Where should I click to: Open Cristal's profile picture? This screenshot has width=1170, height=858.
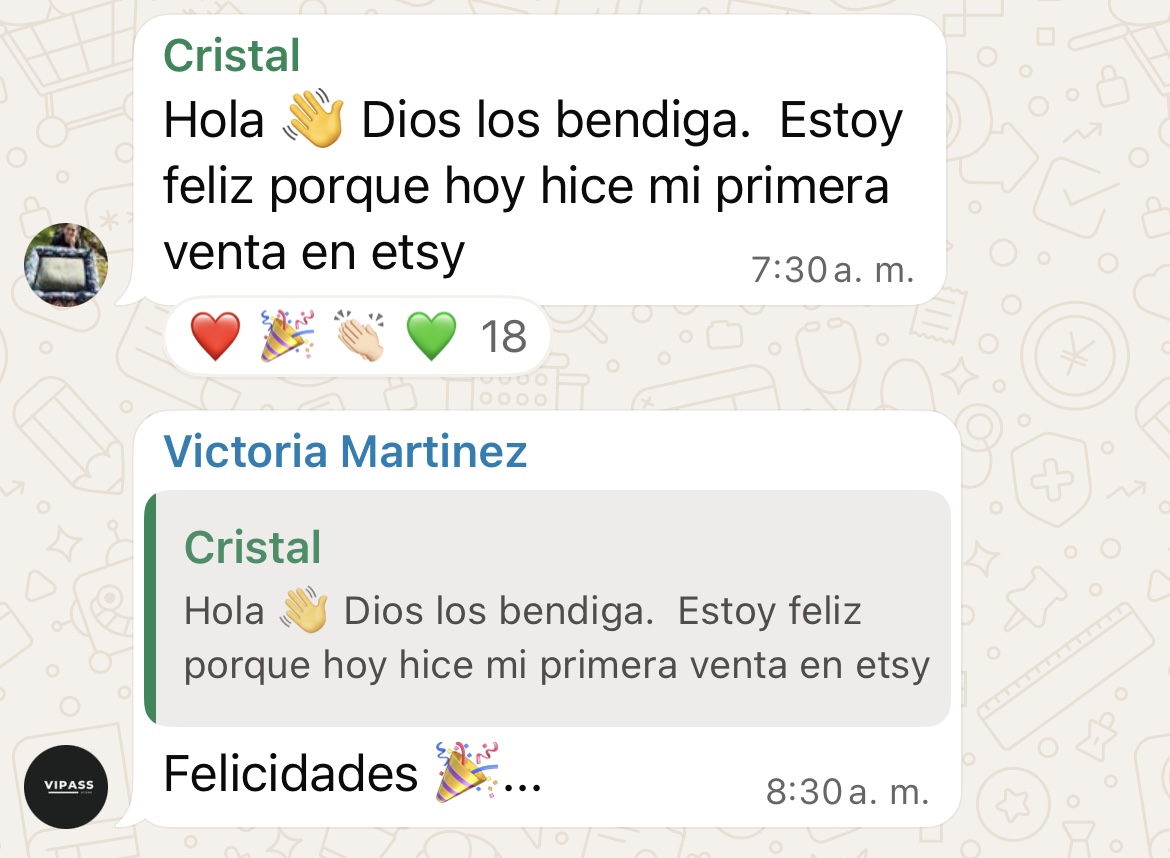66,264
